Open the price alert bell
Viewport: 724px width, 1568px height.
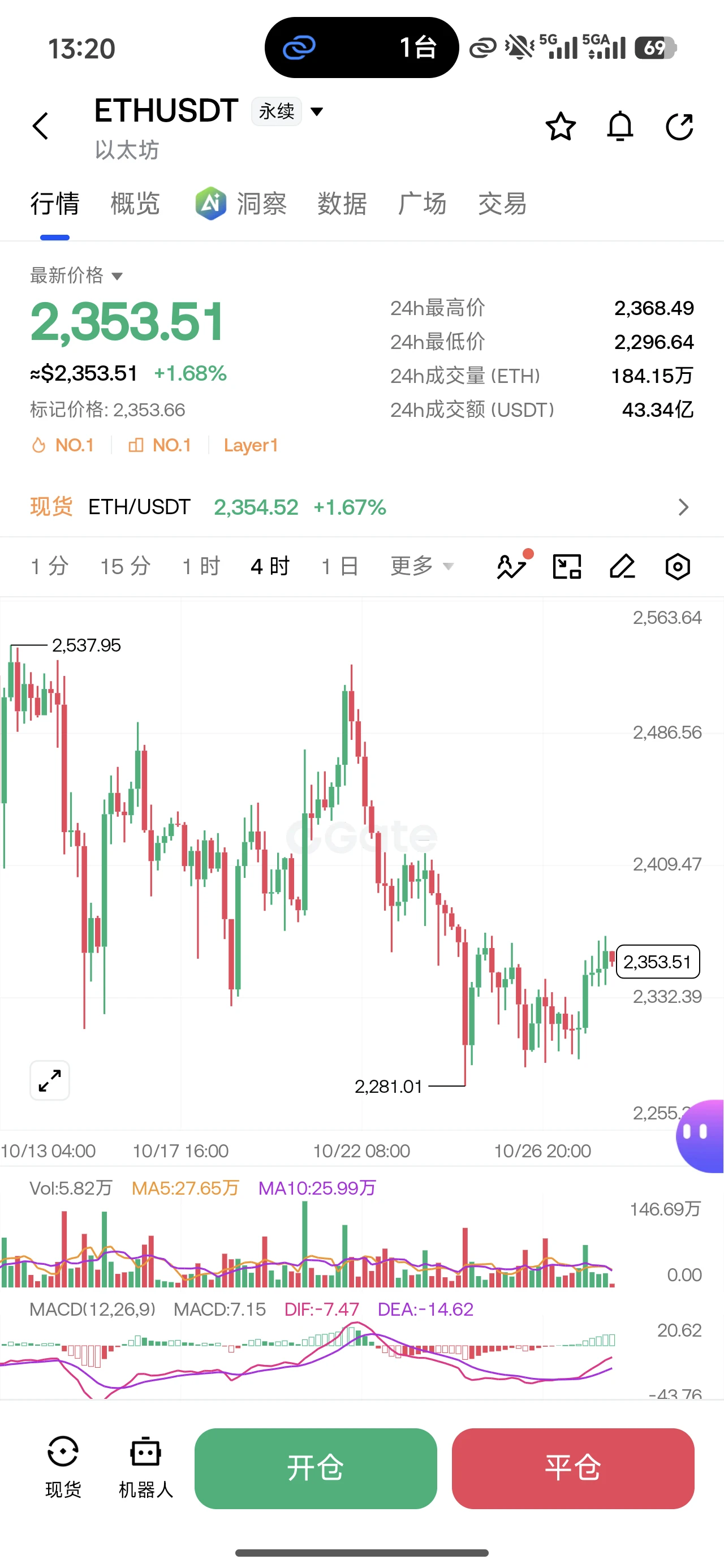click(620, 126)
